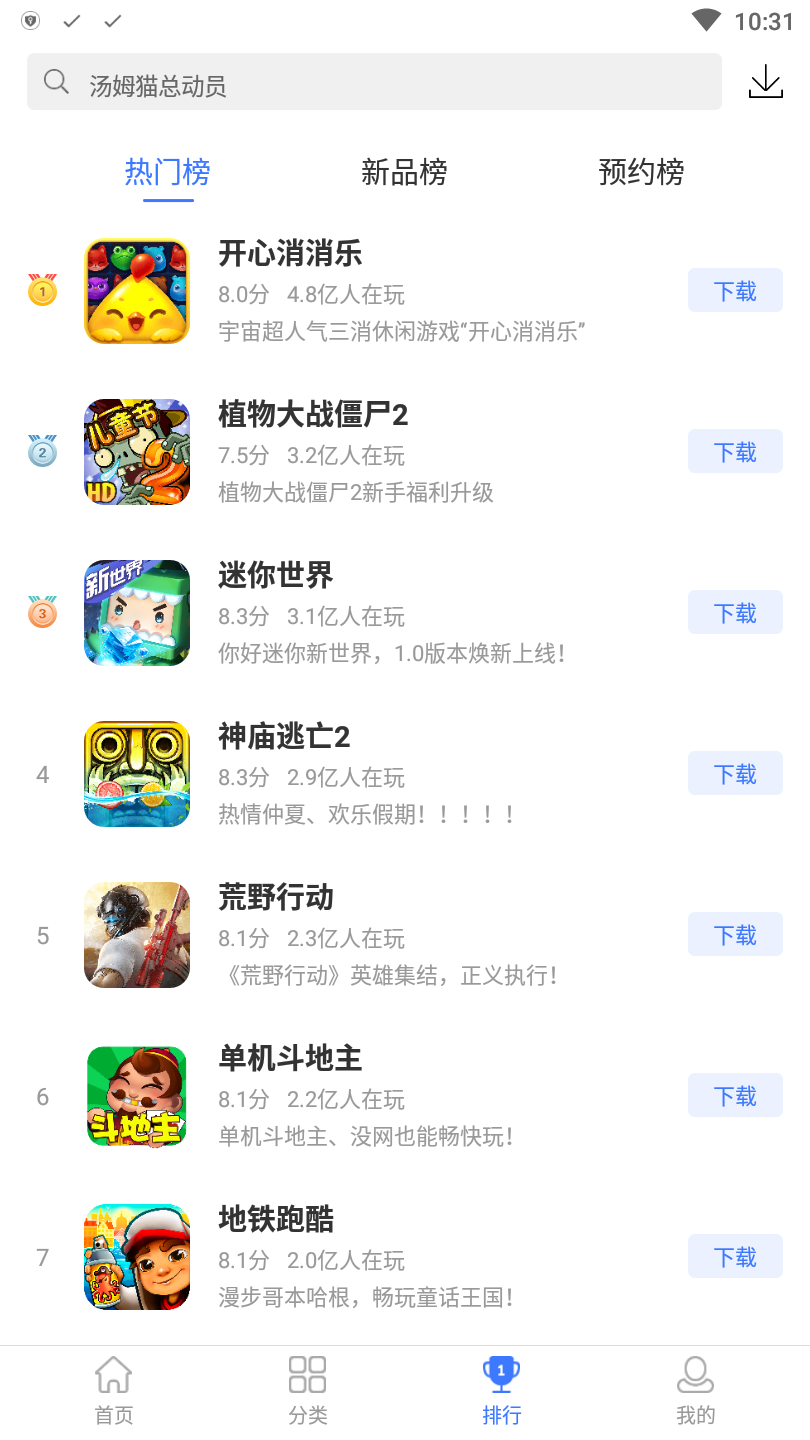Viewport: 810px width, 1440px height.
Task: Select the 迷你世界 game icon
Action: (x=137, y=612)
